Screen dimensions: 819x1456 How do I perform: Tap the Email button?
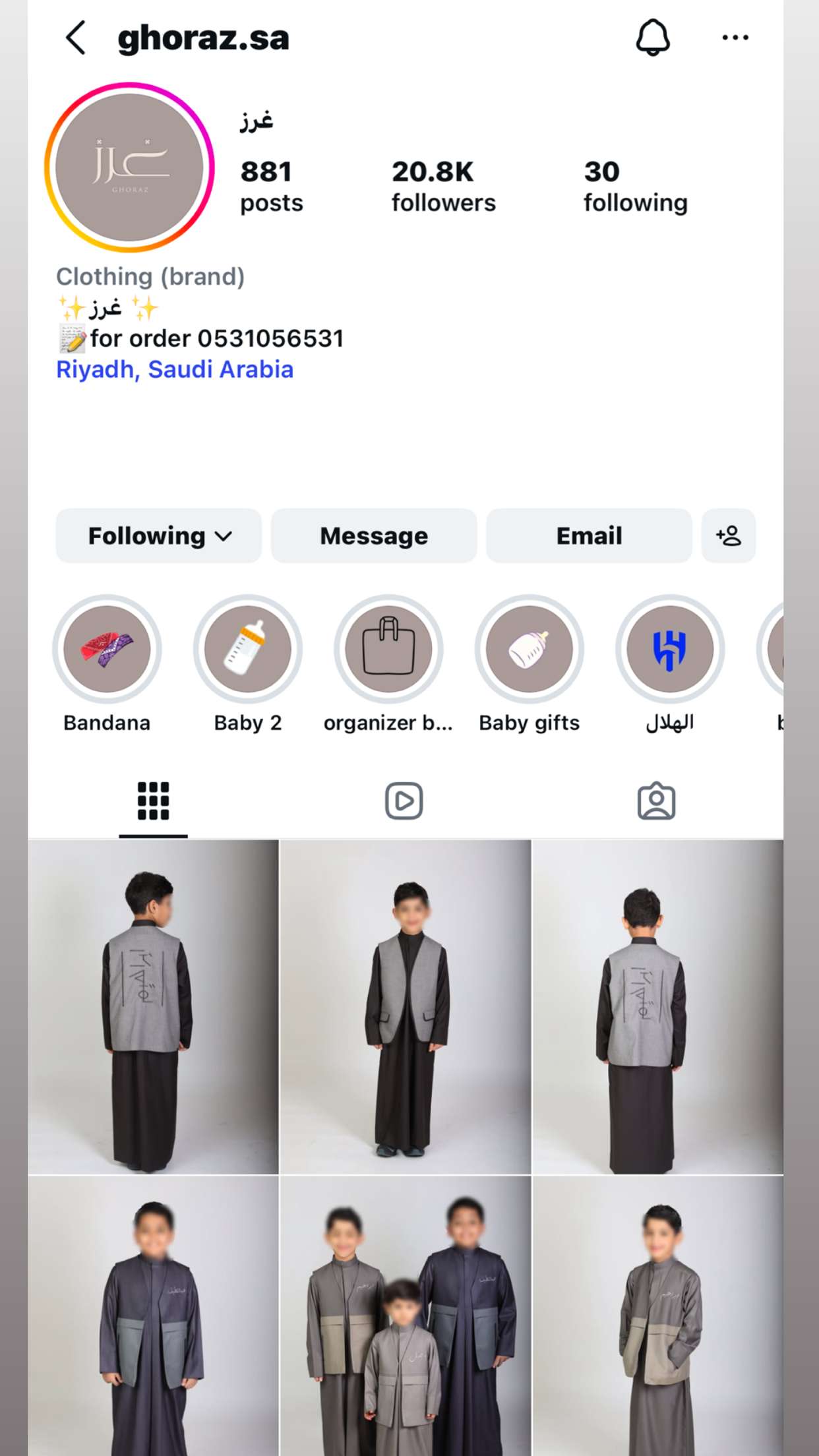click(589, 535)
